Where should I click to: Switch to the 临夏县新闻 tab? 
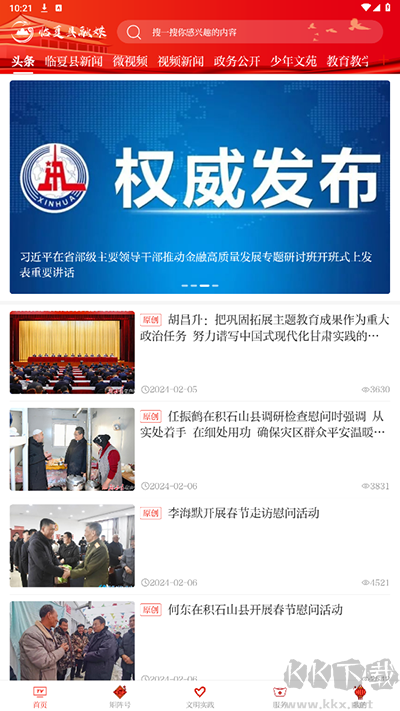tap(73, 61)
